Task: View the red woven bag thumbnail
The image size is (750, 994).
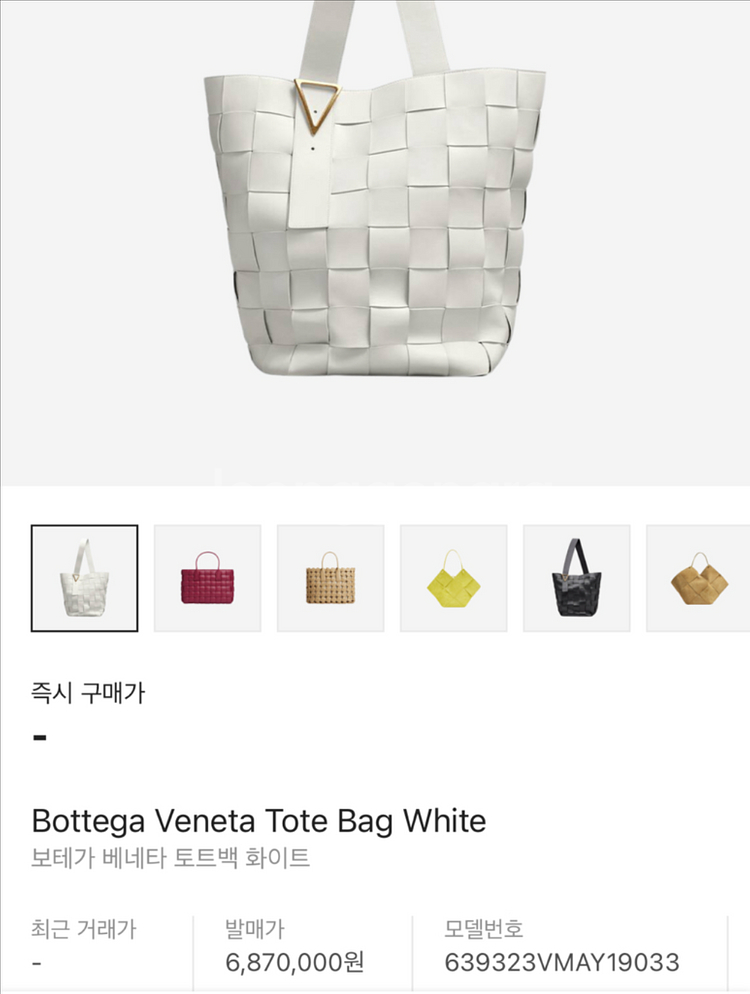Action: click(x=207, y=578)
